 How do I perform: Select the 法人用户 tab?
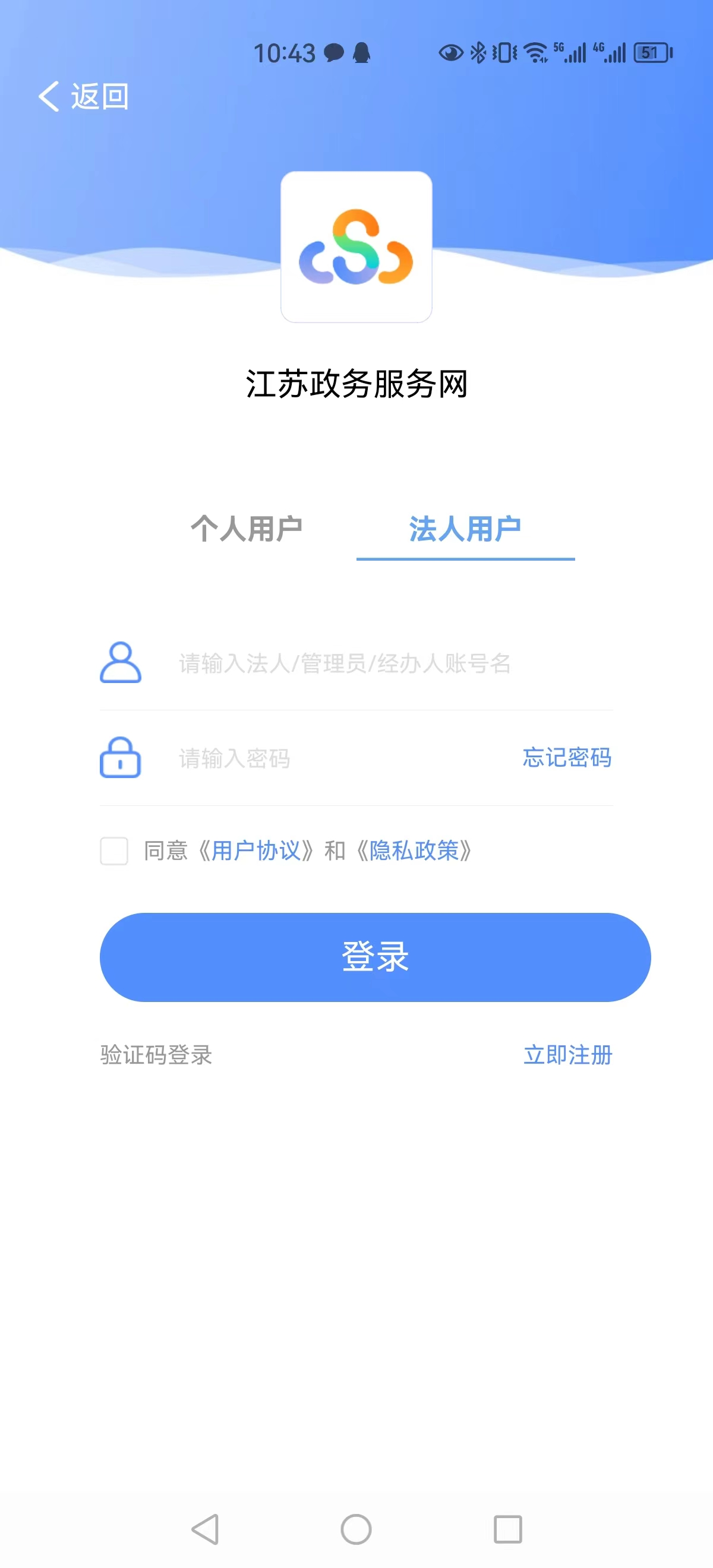tap(465, 529)
